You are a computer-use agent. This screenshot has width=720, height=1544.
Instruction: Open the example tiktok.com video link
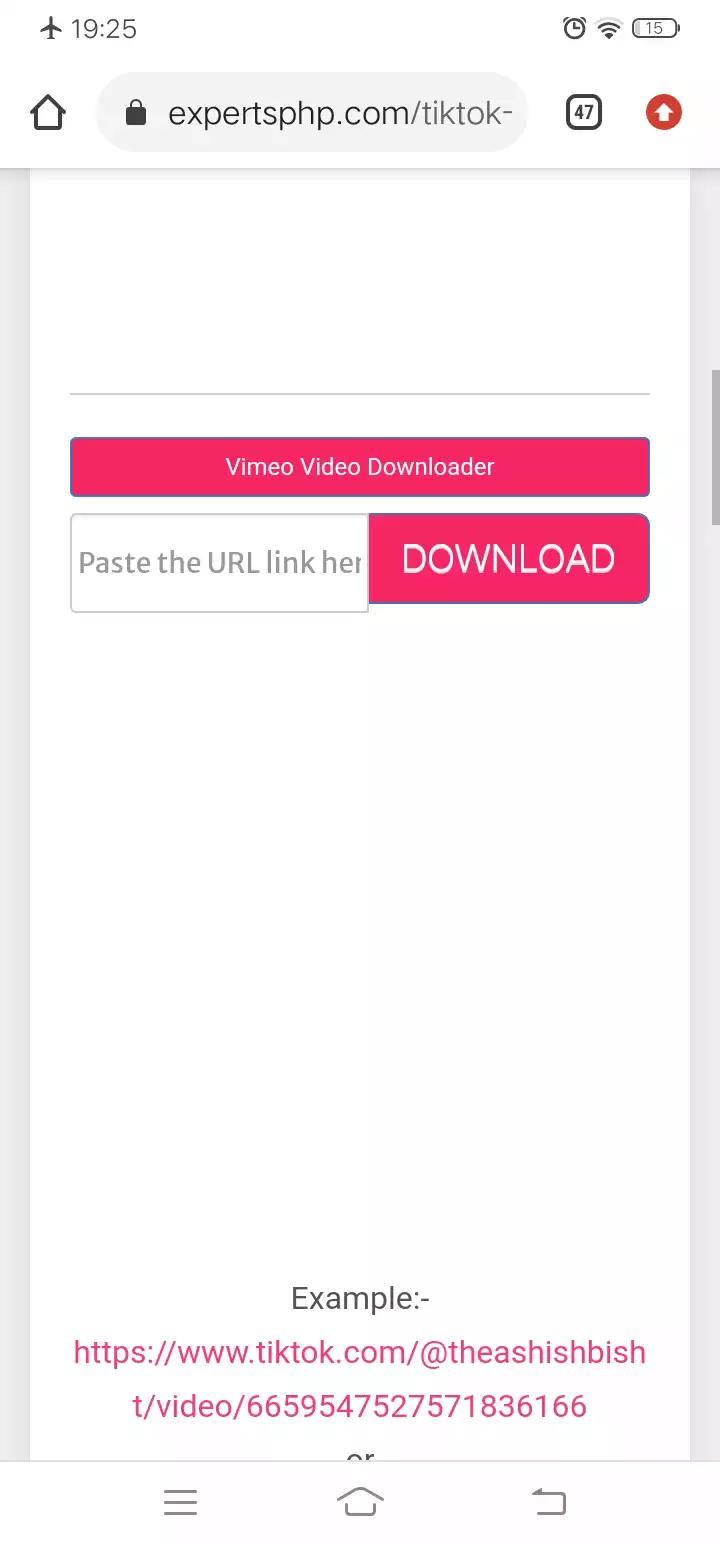point(360,1380)
